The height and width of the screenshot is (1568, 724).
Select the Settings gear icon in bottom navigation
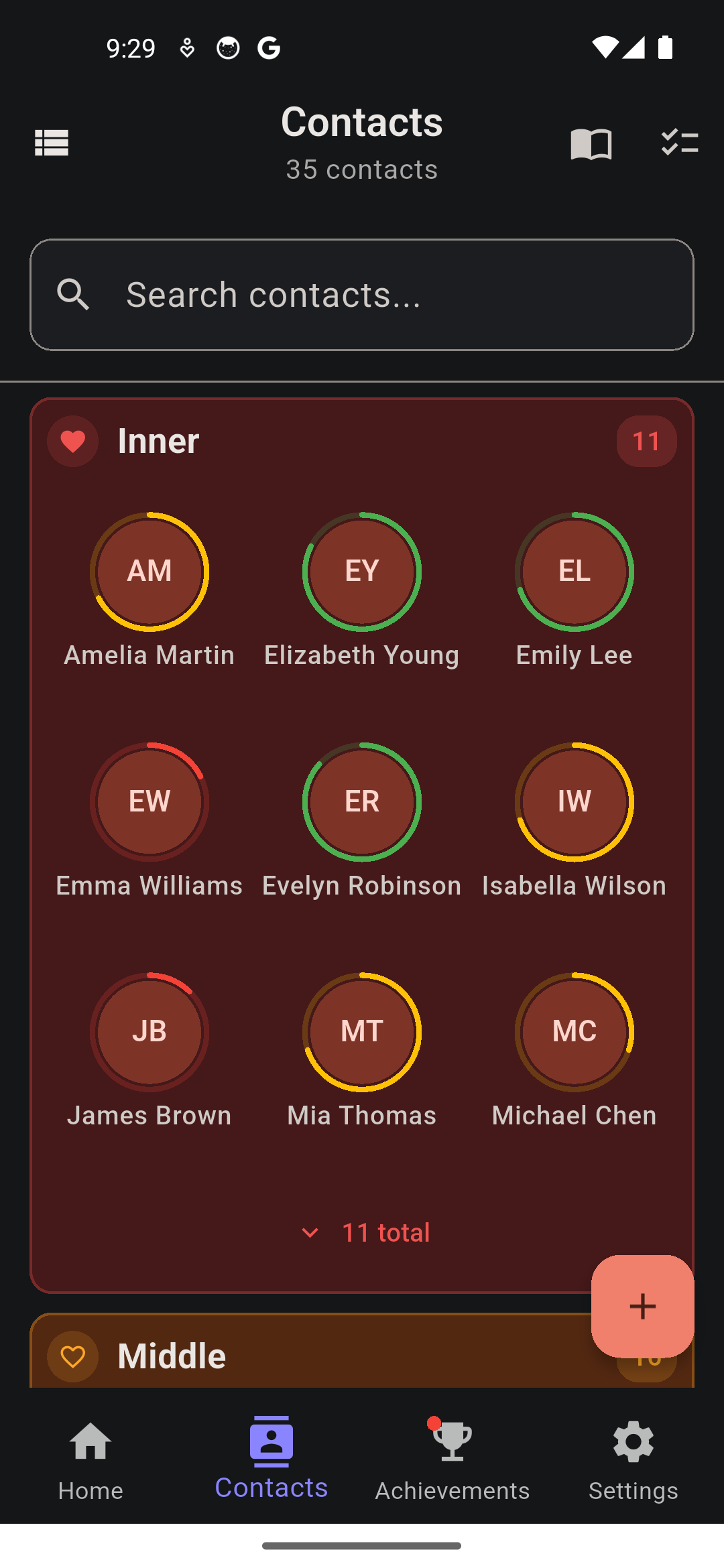coord(632,1442)
